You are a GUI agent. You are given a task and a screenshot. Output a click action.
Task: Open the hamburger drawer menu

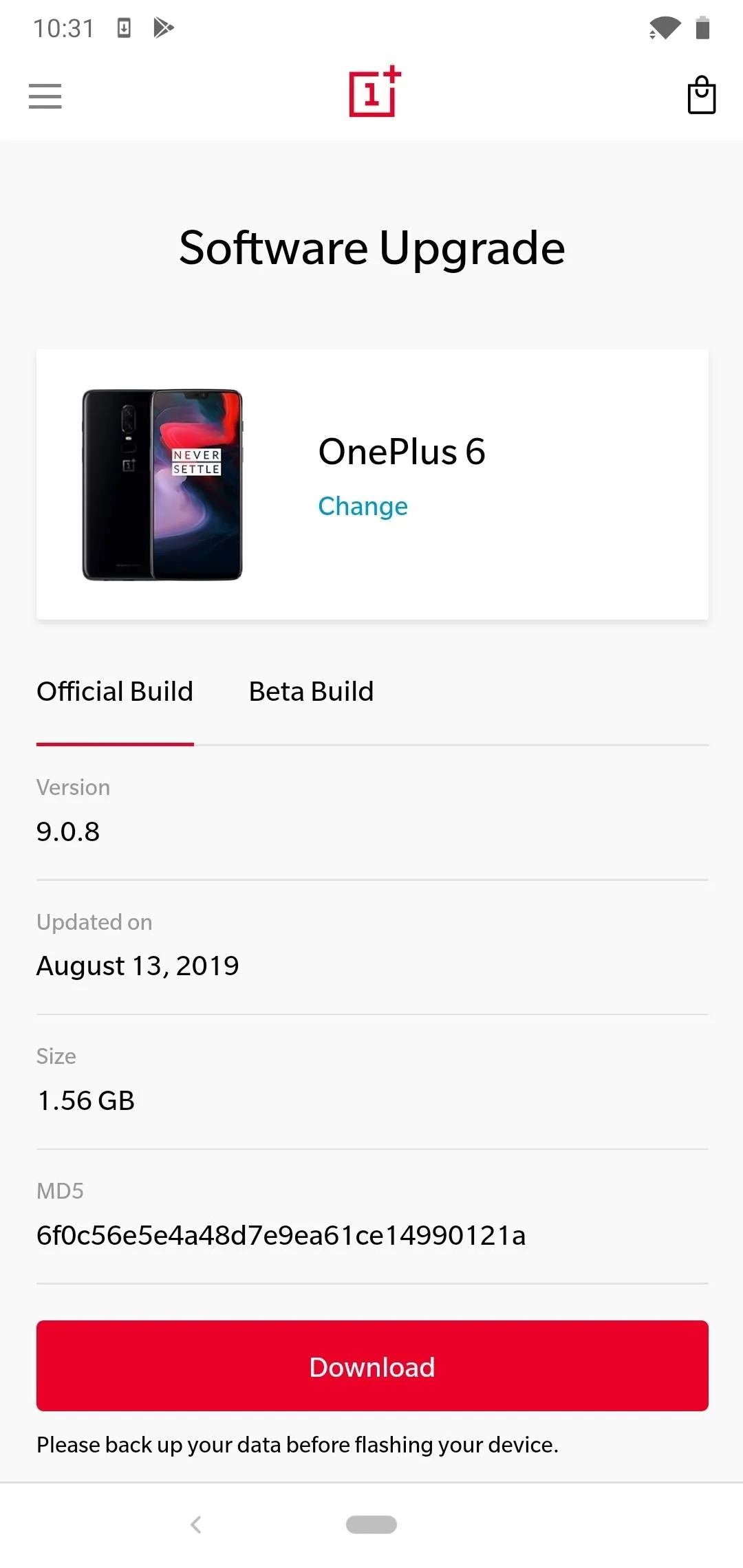[45, 96]
